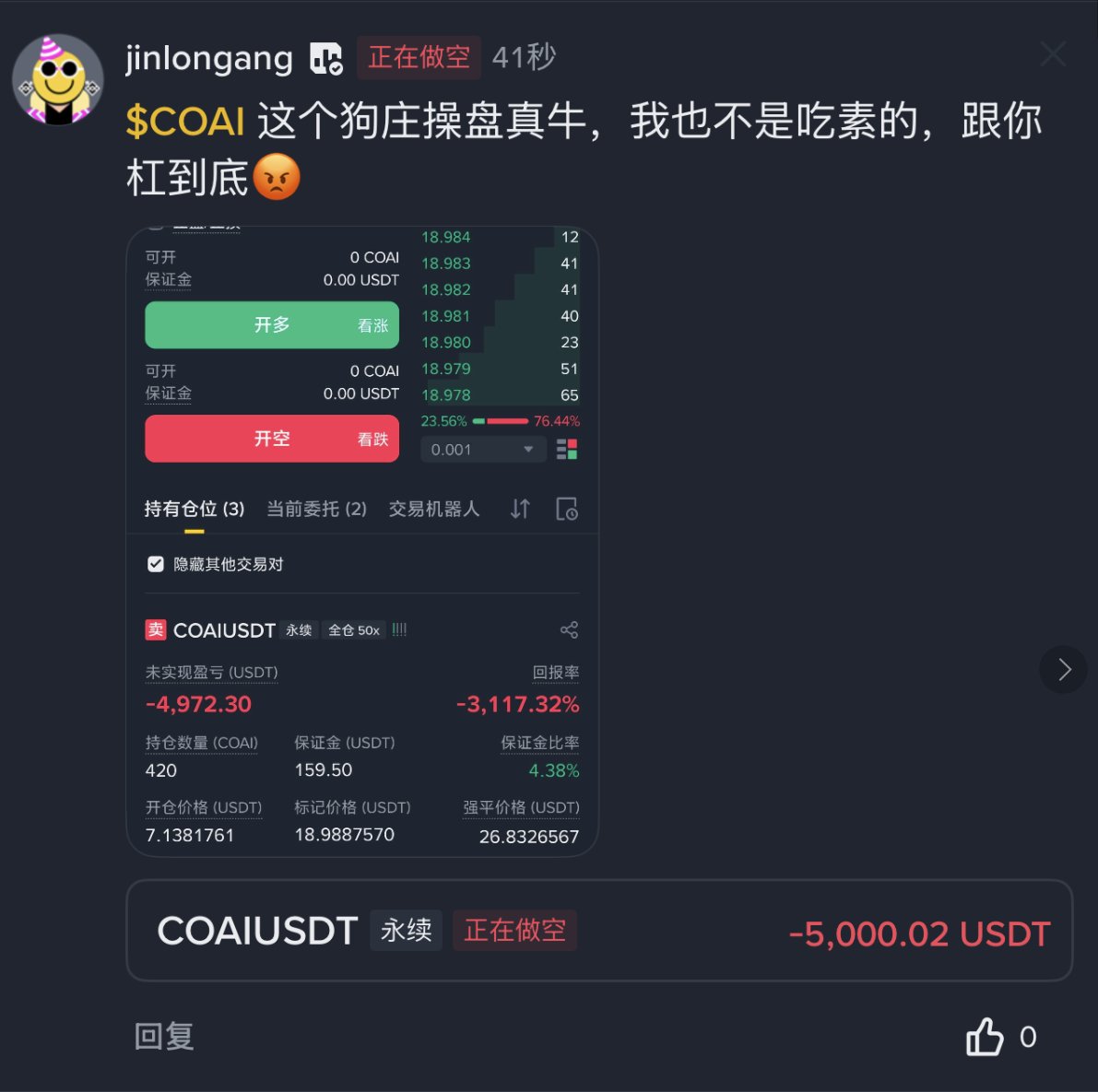The height and width of the screenshot is (1092, 1098).
Task: Go to the next item with the right chevron
Action: (1063, 669)
